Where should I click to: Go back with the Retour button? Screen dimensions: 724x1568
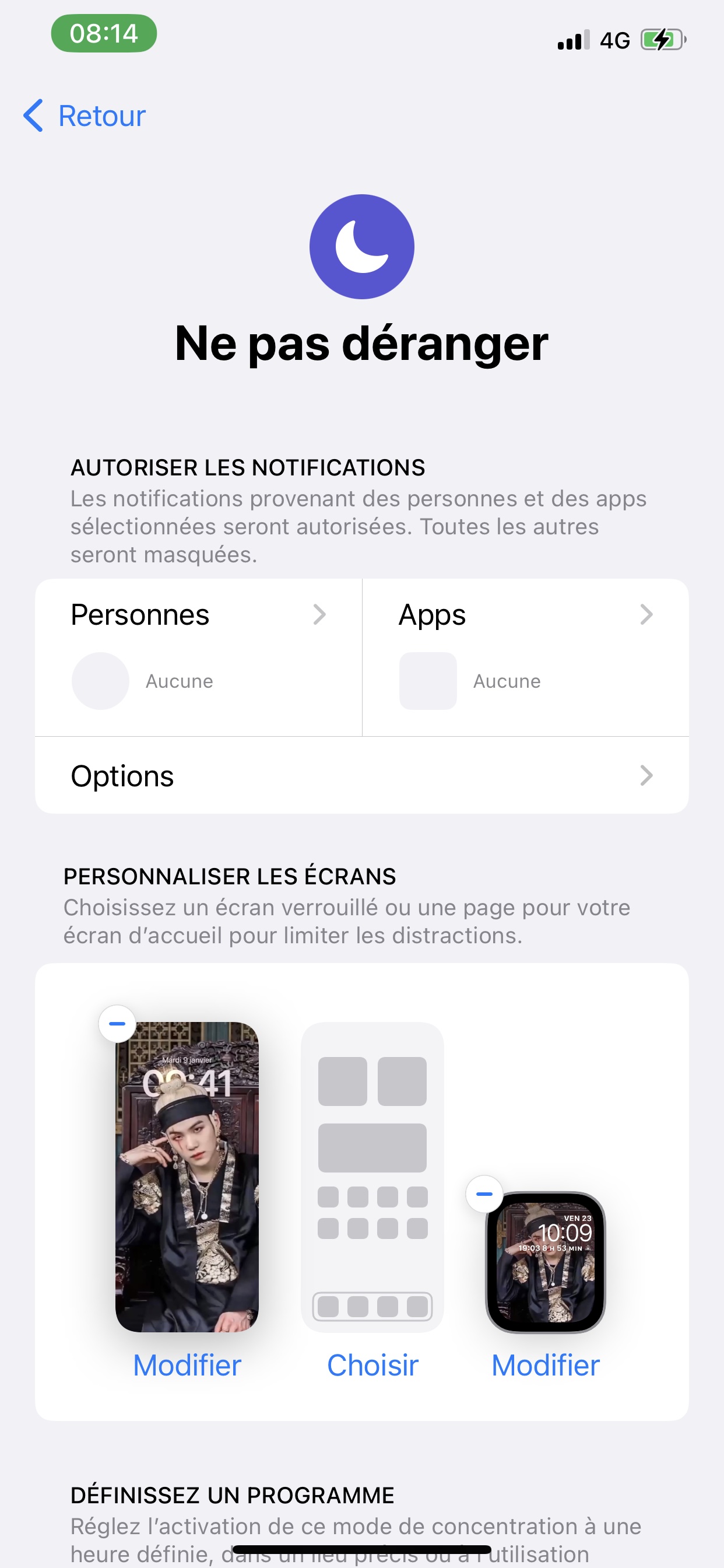click(85, 116)
